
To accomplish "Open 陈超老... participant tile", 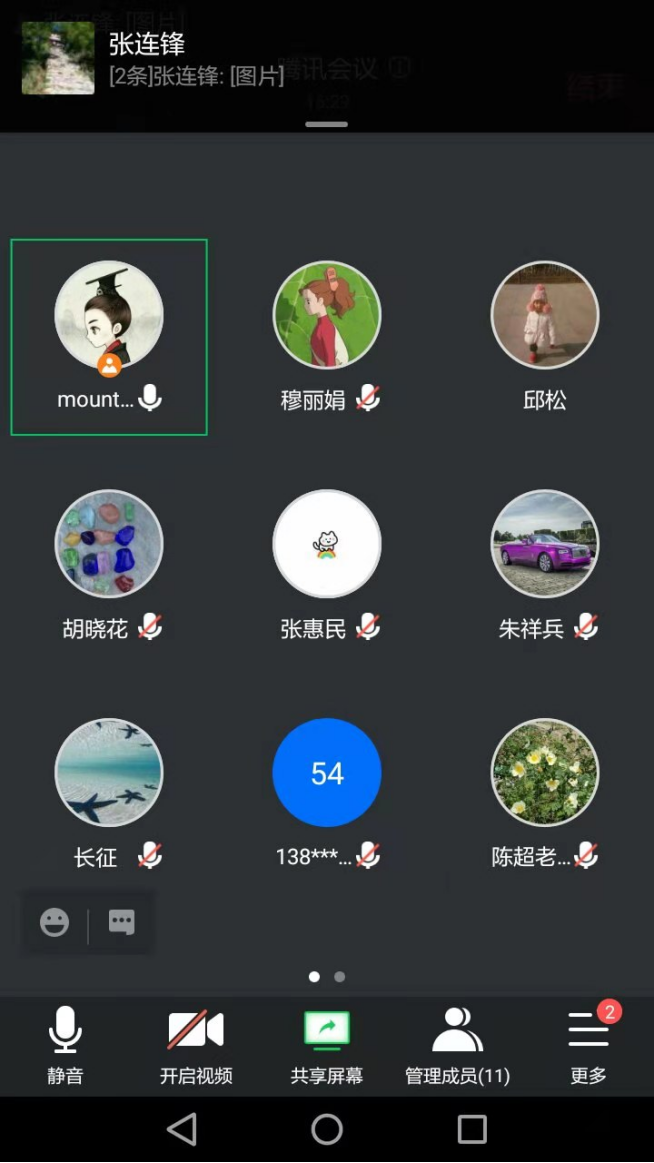I will point(545,772).
